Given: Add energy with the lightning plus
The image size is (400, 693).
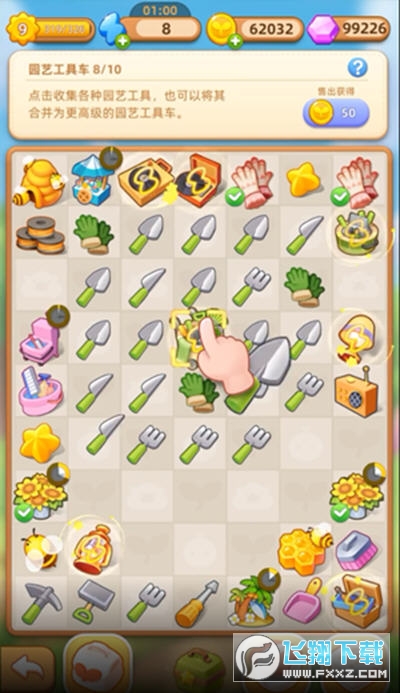Looking at the screenshot, I should [122, 42].
